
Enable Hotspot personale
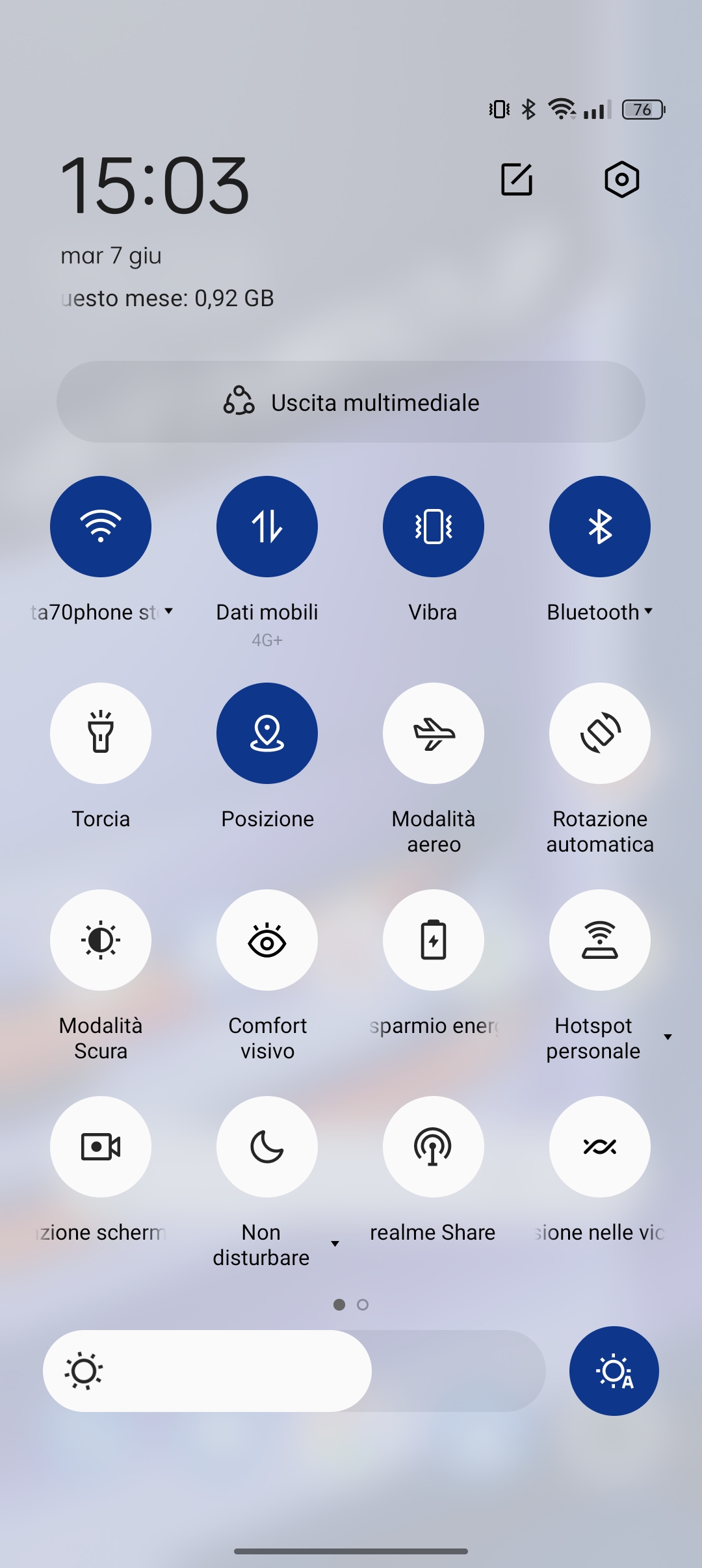pyautogui.click(x=600, y=940)
